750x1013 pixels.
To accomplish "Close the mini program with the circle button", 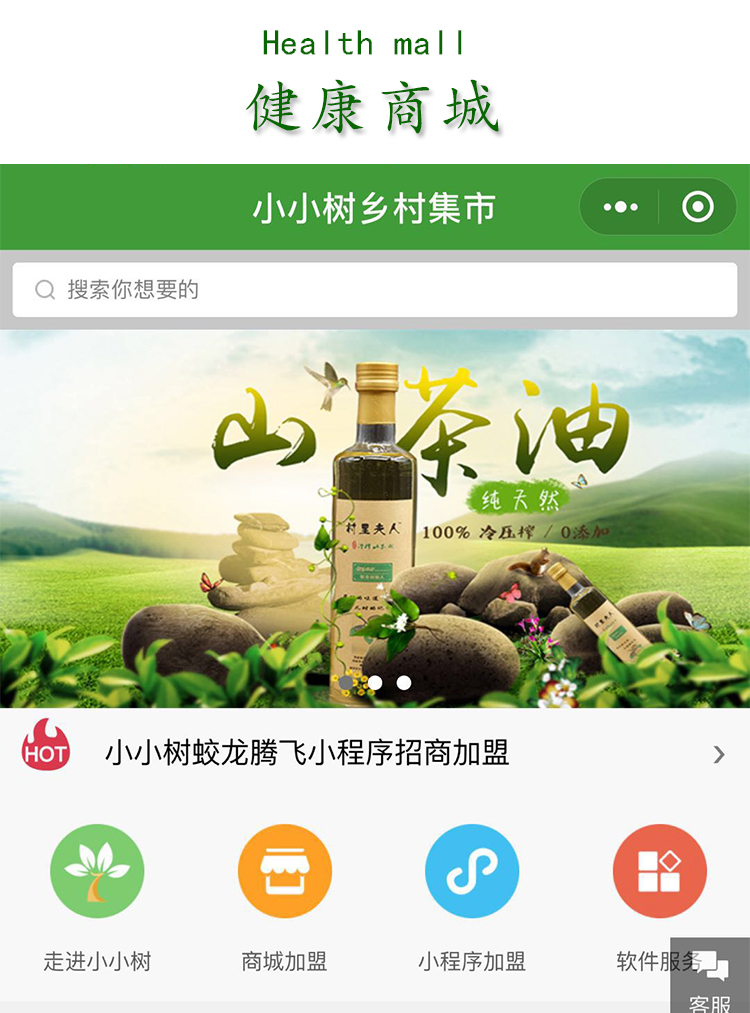I will pyautogui.click(x=698, y=207).
